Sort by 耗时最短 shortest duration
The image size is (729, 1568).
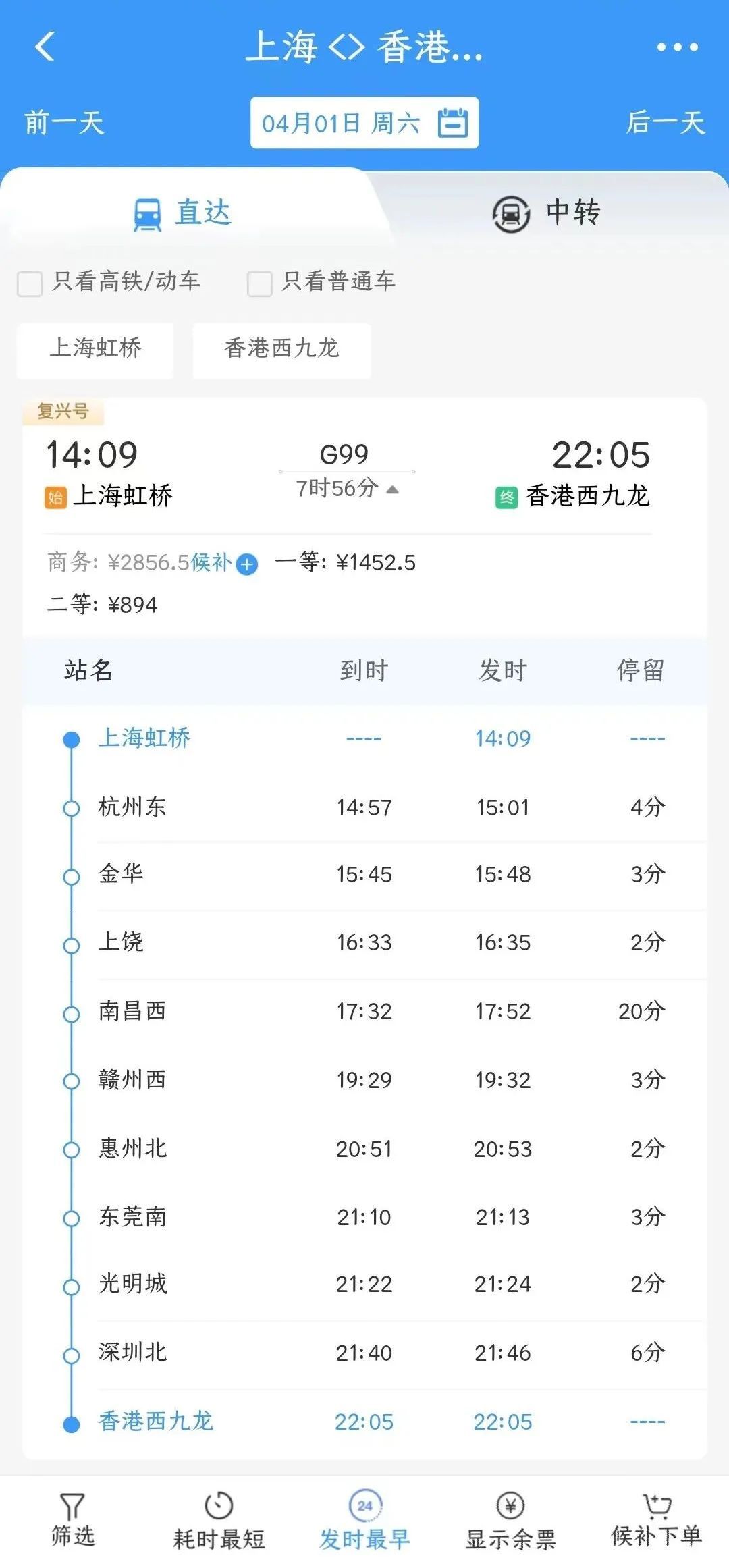[219, 1520]
